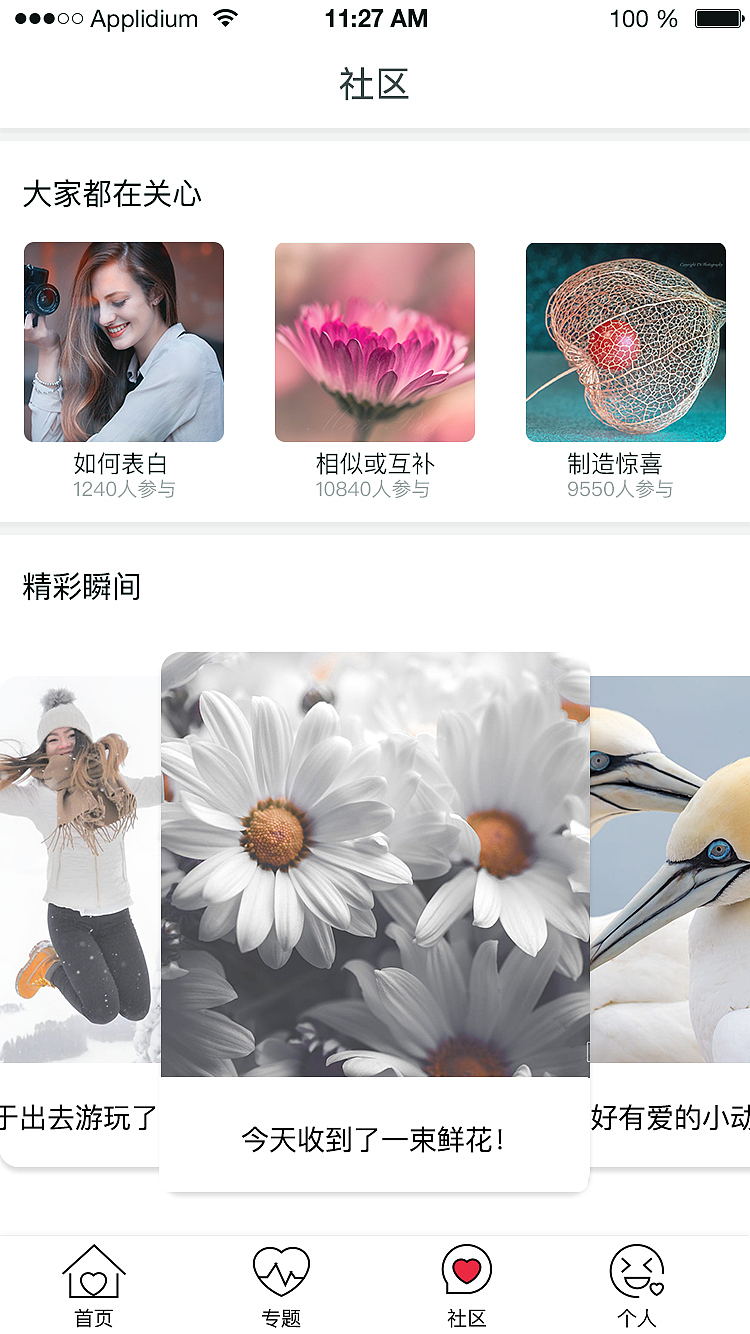This screenshot has width=750, height=1334.
Task: Switch to the 专题 tab
Action: tap(281, 1286)
